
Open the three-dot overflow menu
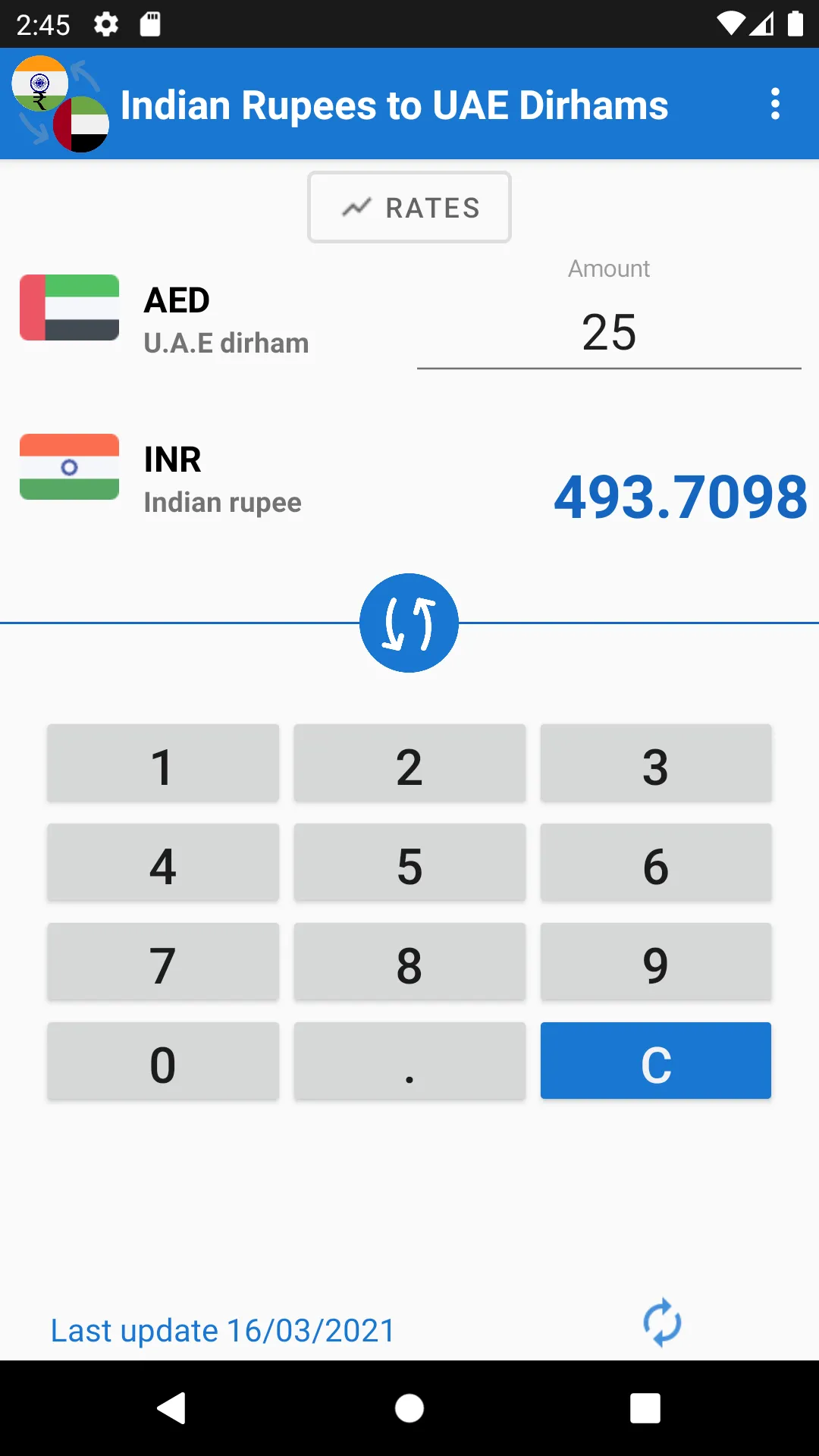tap(775, 104)
